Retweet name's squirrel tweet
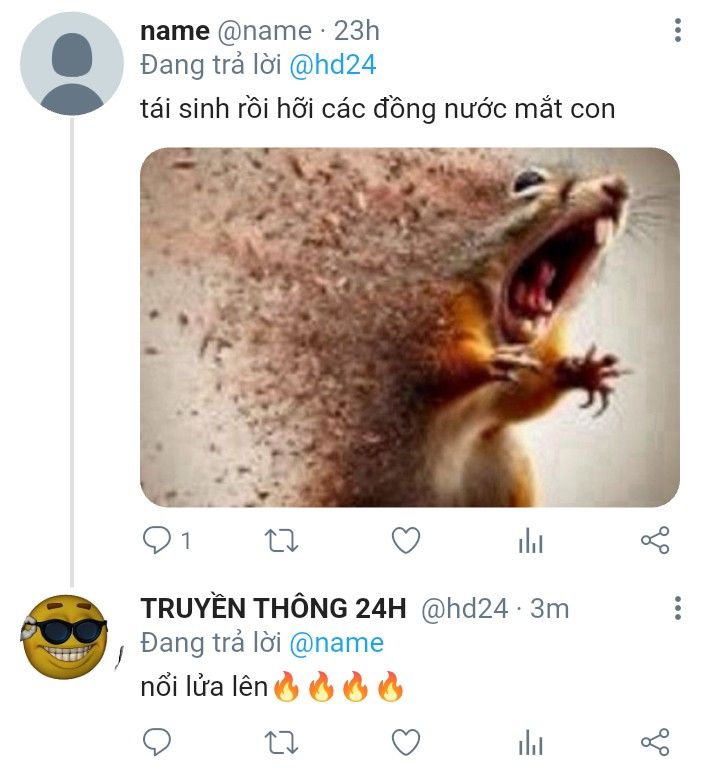This screenshot has height=773, width=720. point(281,541)
